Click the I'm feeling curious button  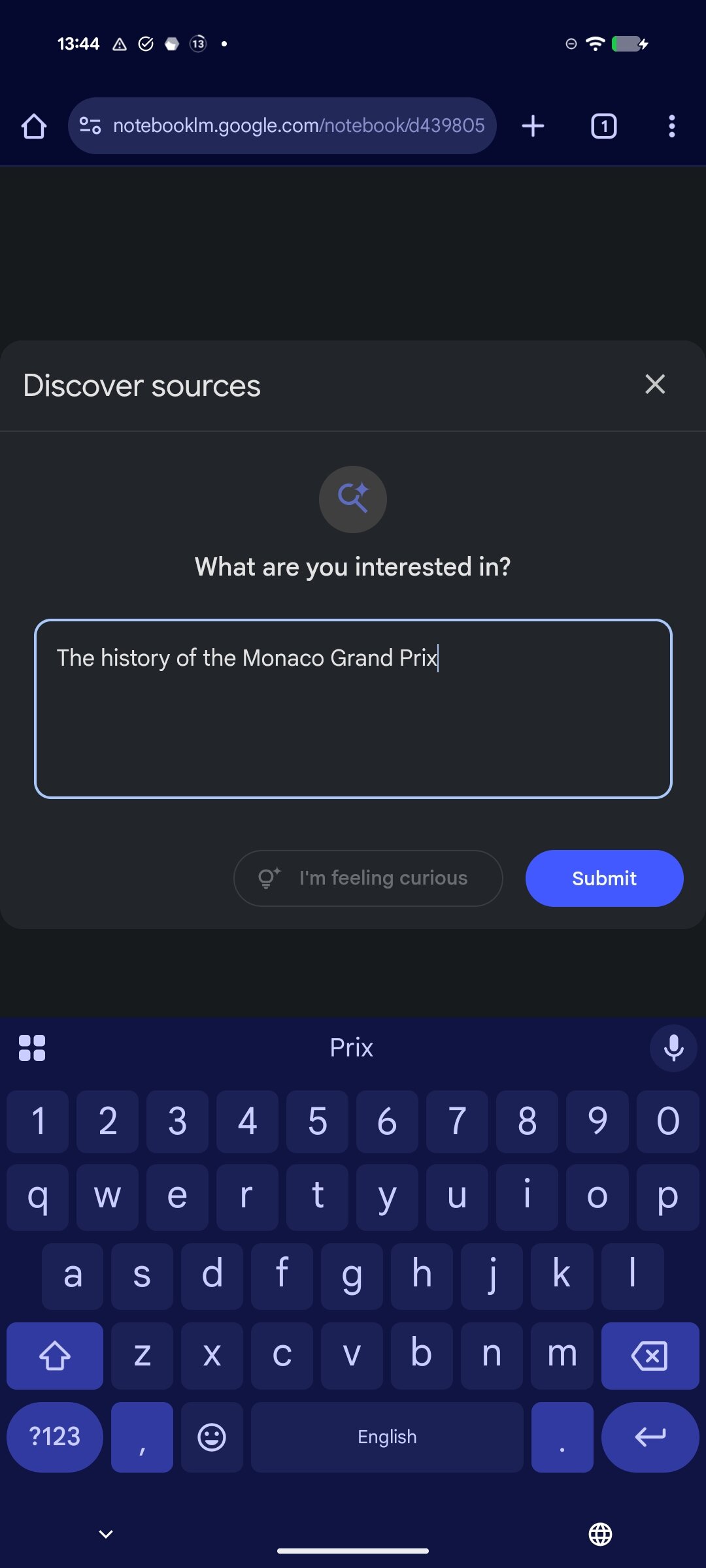[367, 878]
